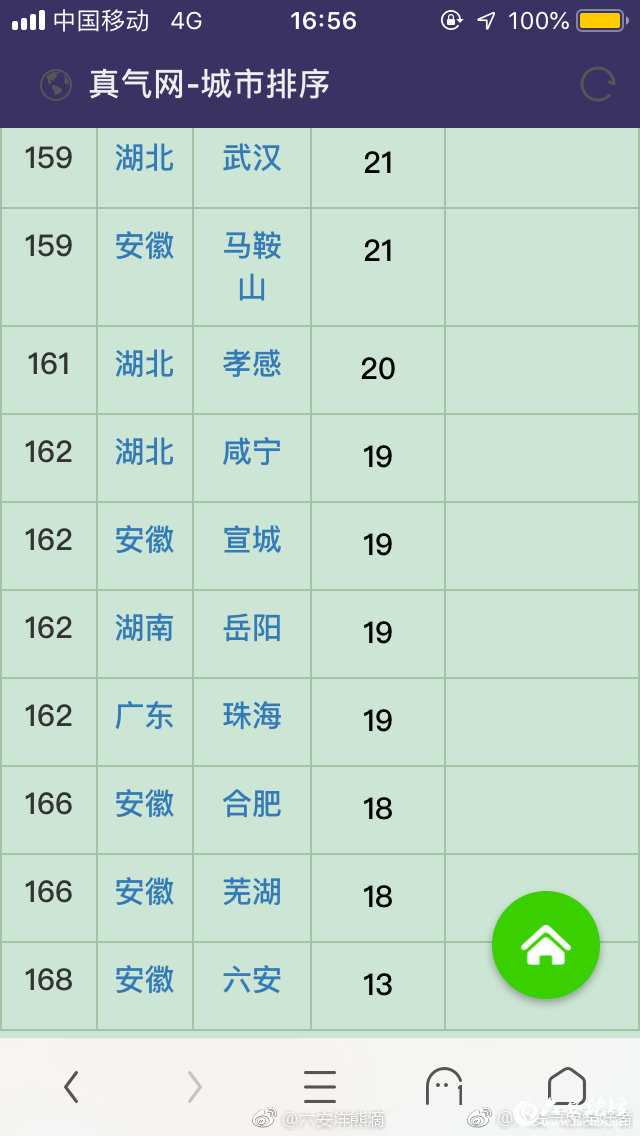The image size is (640, 1136).
Task: Tap the browser home hexagon icon
Action: pos(567,1086)
